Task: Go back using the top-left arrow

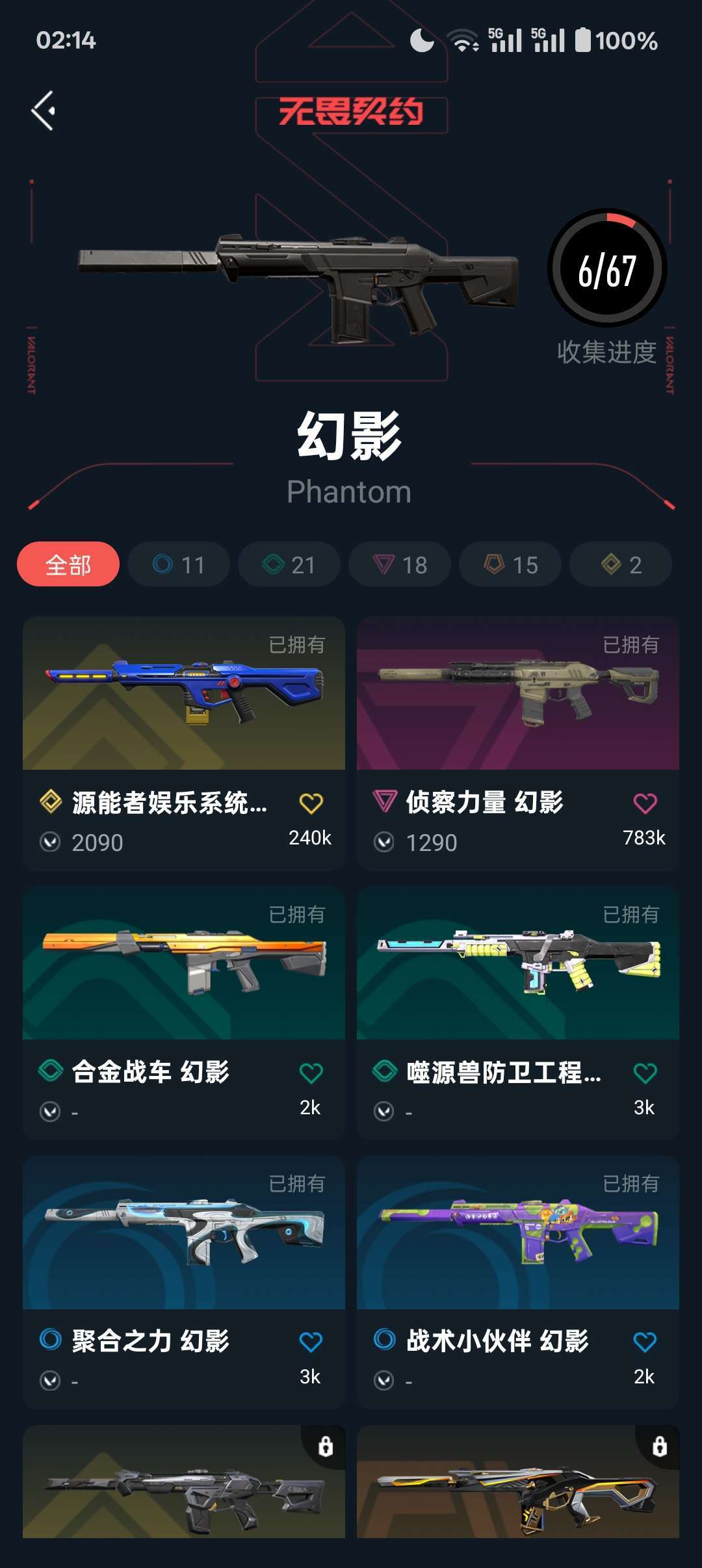Action: 44,111
